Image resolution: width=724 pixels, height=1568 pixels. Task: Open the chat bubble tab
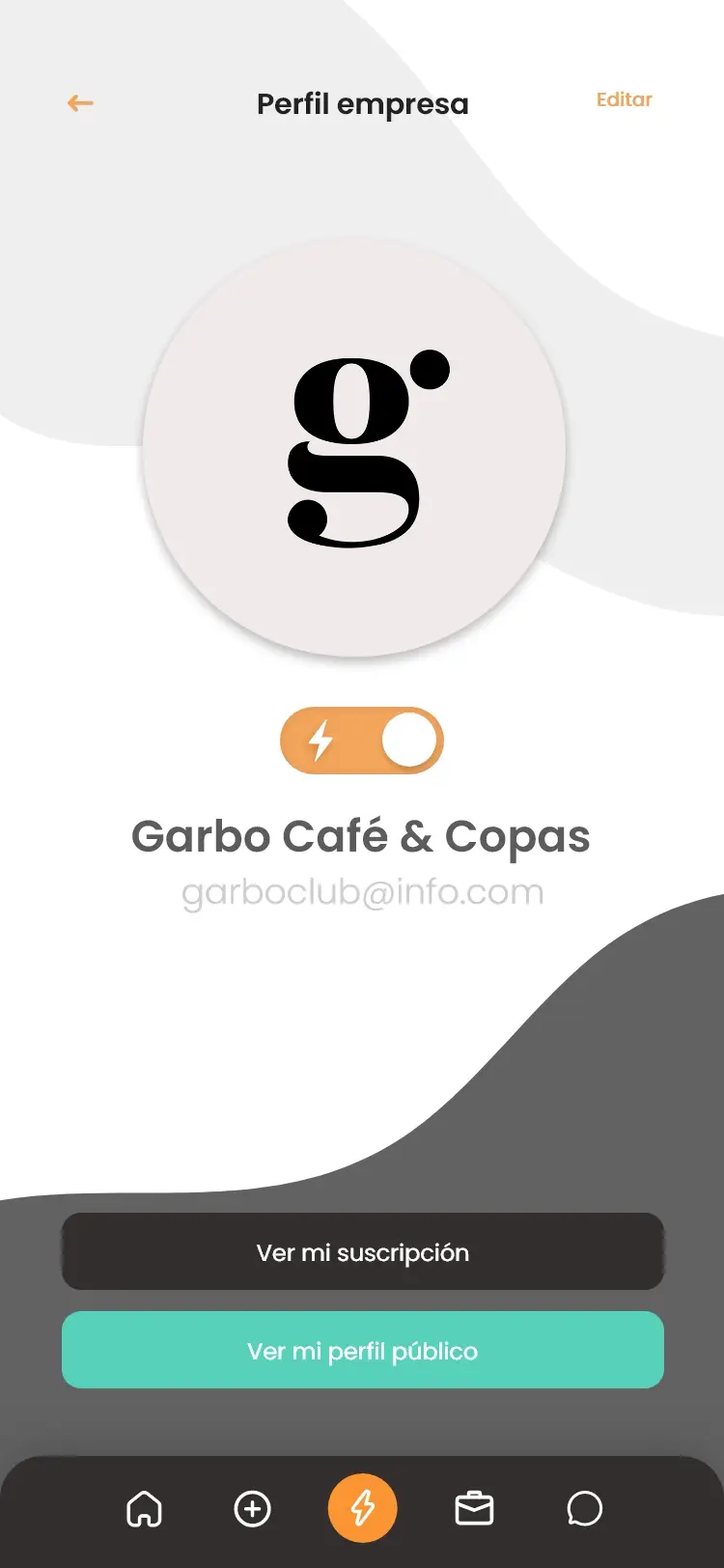tap(584, 1508)
